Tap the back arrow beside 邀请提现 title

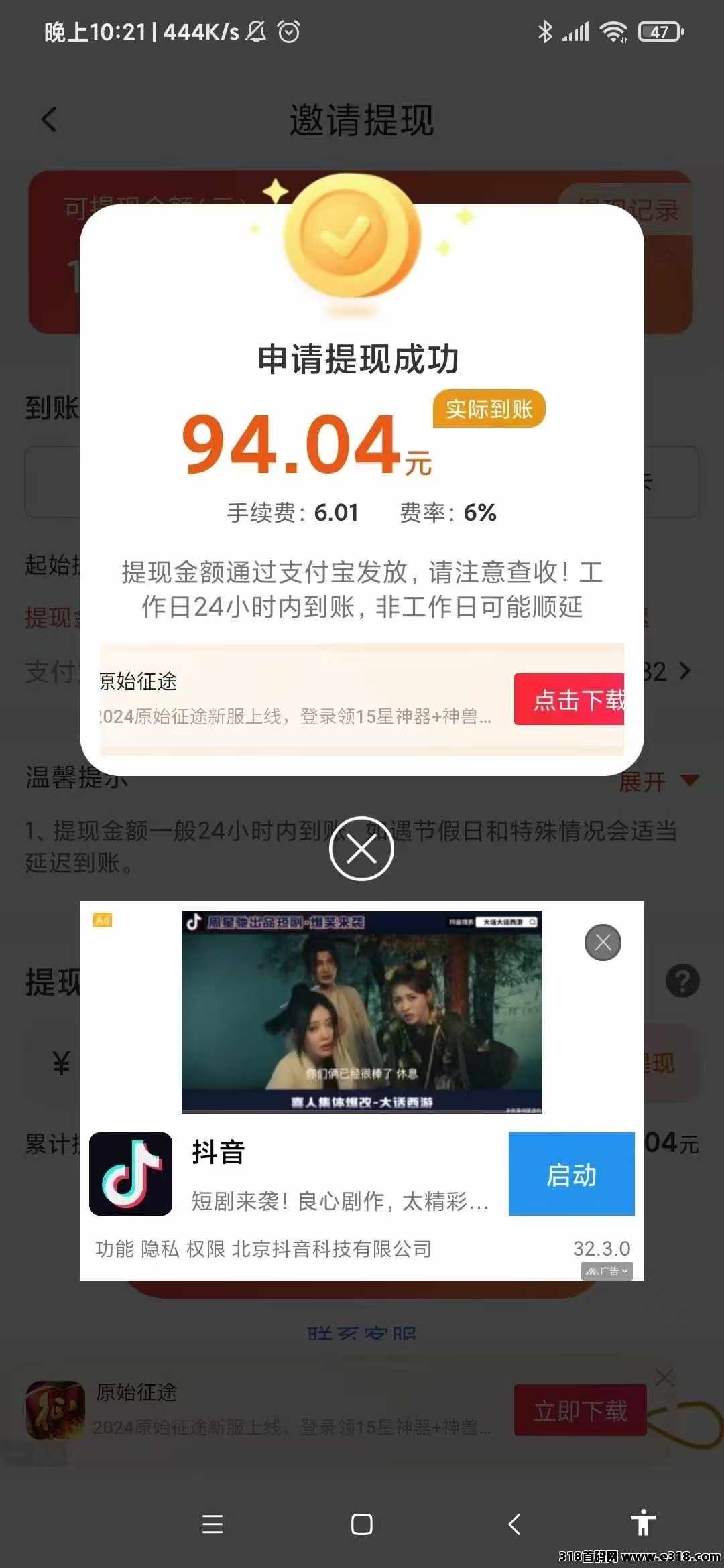click(x=47, y=119)
